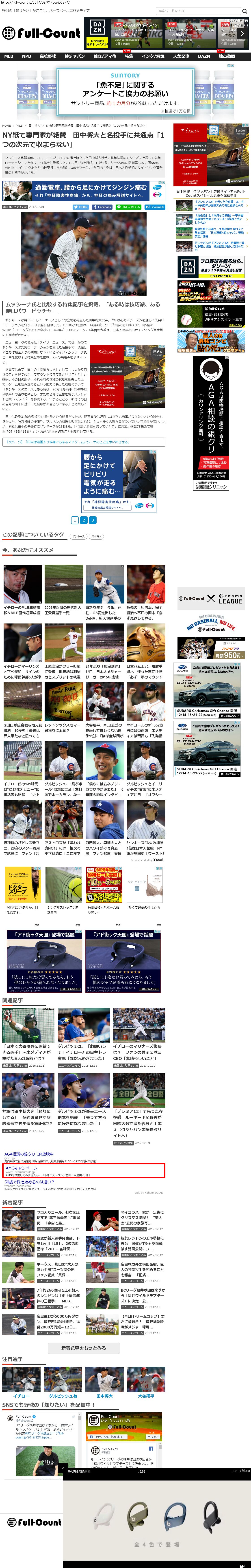251x1568 pixels.
Task: Go to the 高校野球 section
Action: coord(48,56)
